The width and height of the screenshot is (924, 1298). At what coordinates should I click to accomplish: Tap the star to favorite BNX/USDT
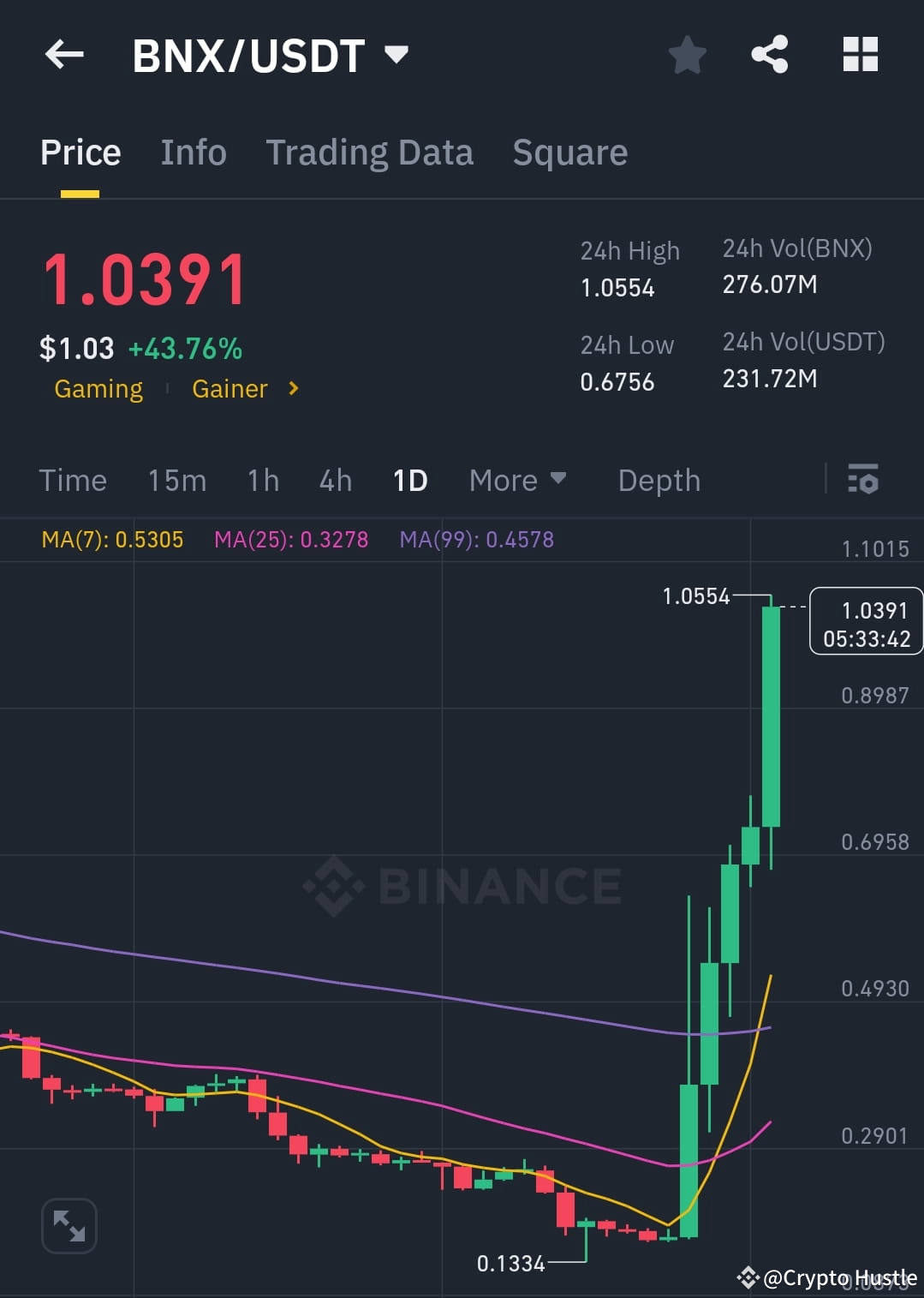687,54
